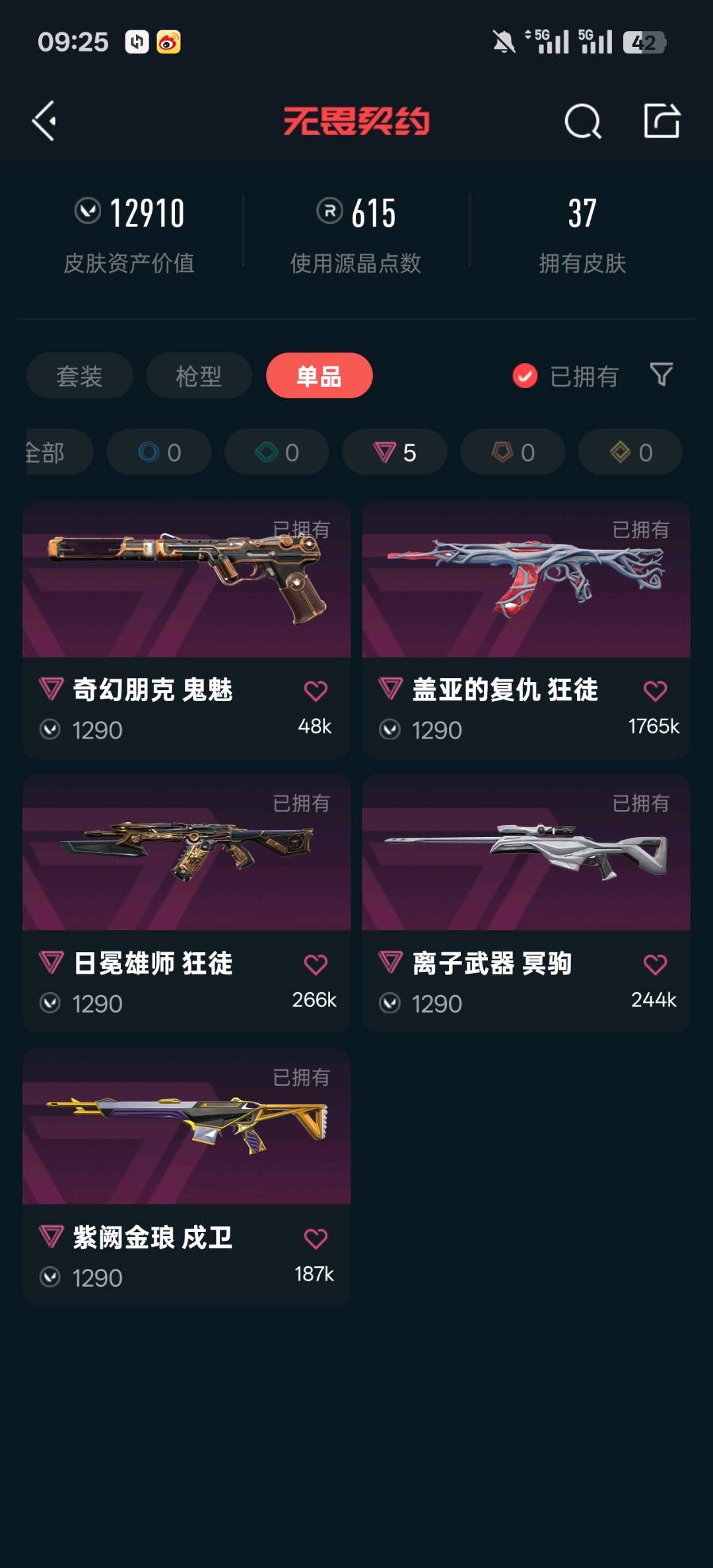Share this skin collection page
713x1568 pixels.
pos(662,121)
